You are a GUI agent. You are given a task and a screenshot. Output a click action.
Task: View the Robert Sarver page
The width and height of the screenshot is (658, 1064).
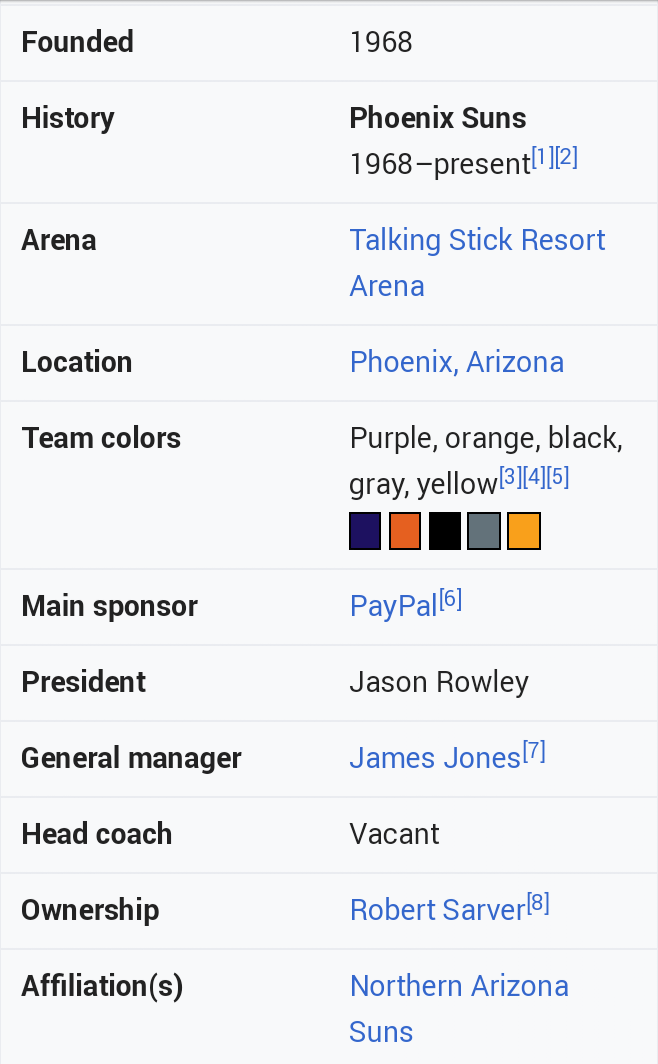coord(437,910)
